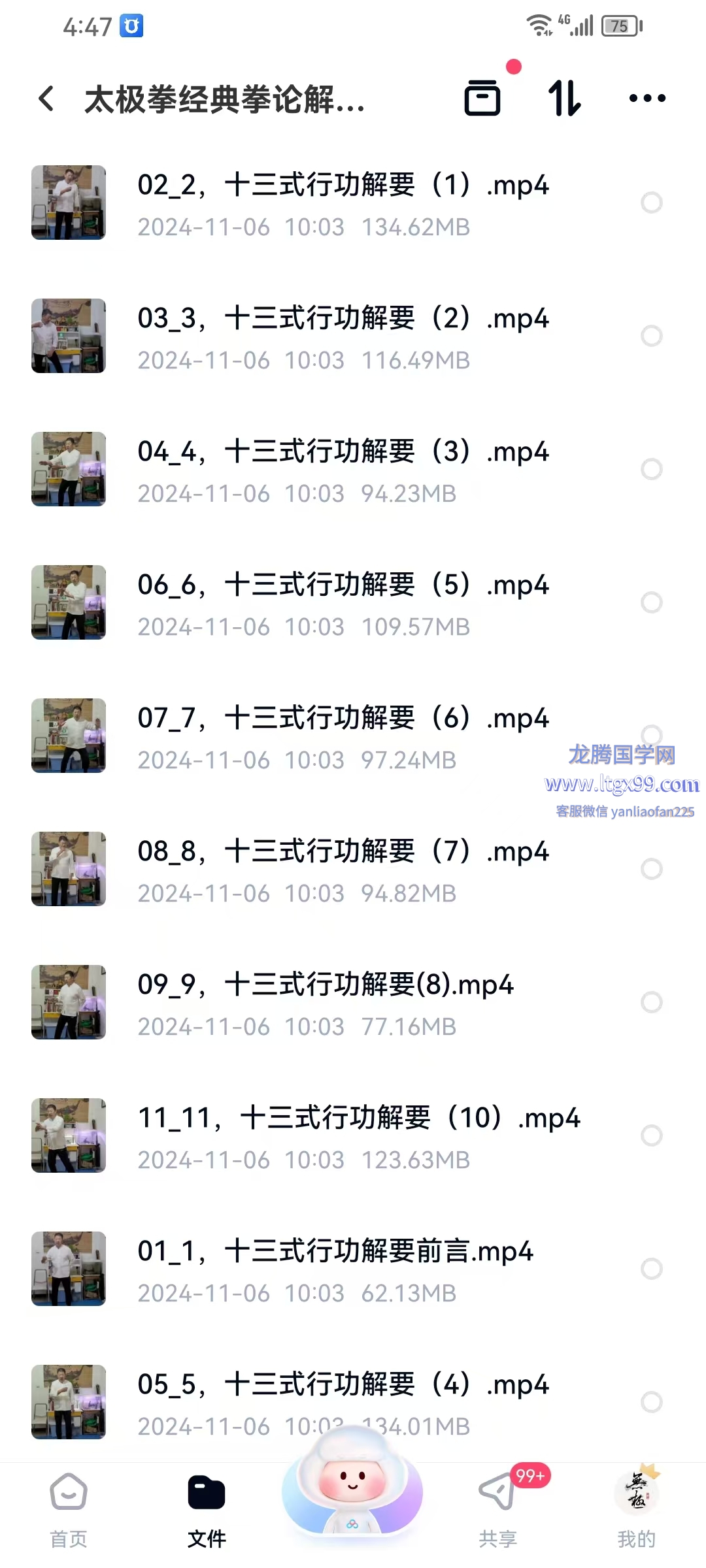706x1568 pixels.
Task: Open 07_7，十三式行功解要（6）.mp4
Action: (343, 736)
